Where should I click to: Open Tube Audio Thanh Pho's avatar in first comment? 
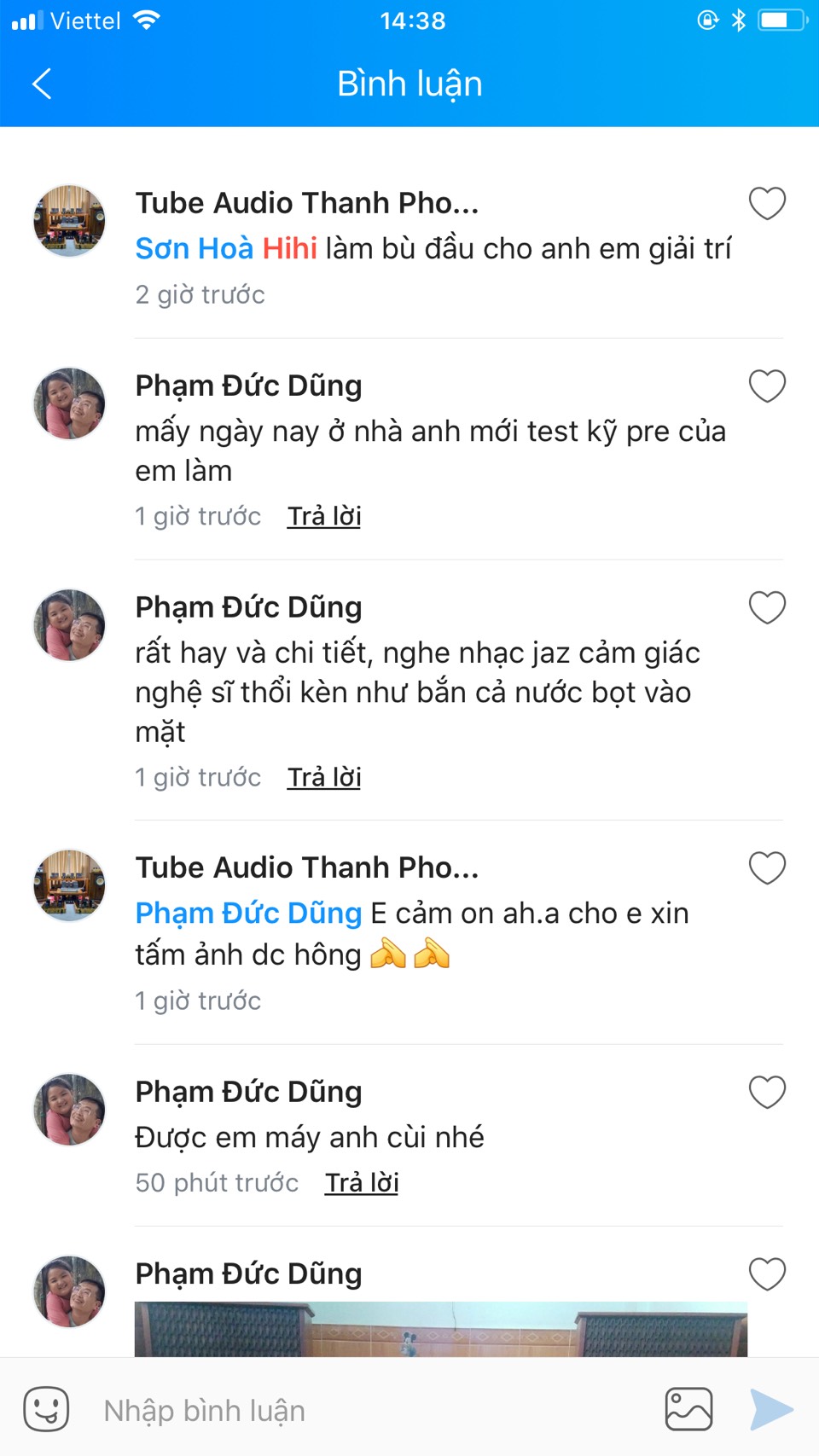pyautogui.click(x=69, y=221)
